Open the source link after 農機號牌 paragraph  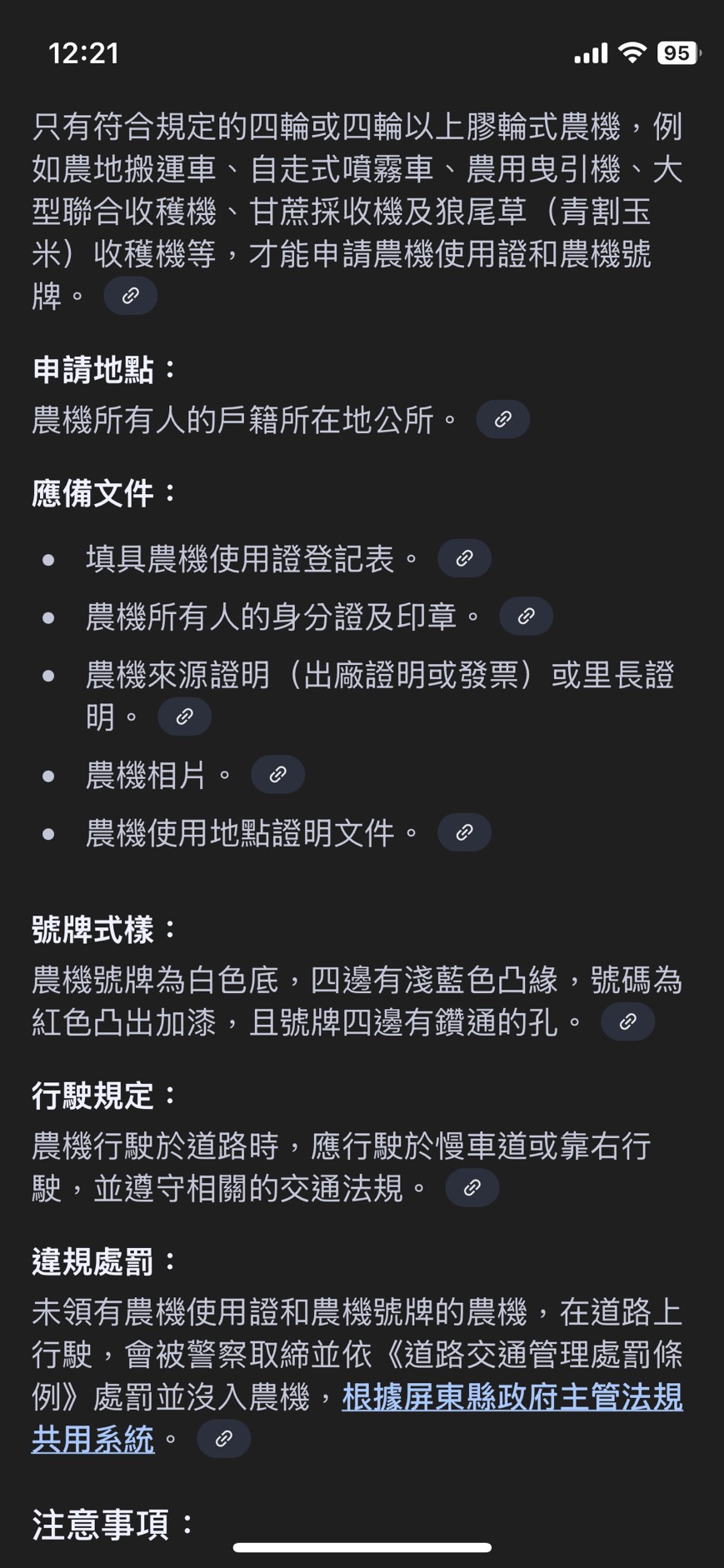click(131, 296)
